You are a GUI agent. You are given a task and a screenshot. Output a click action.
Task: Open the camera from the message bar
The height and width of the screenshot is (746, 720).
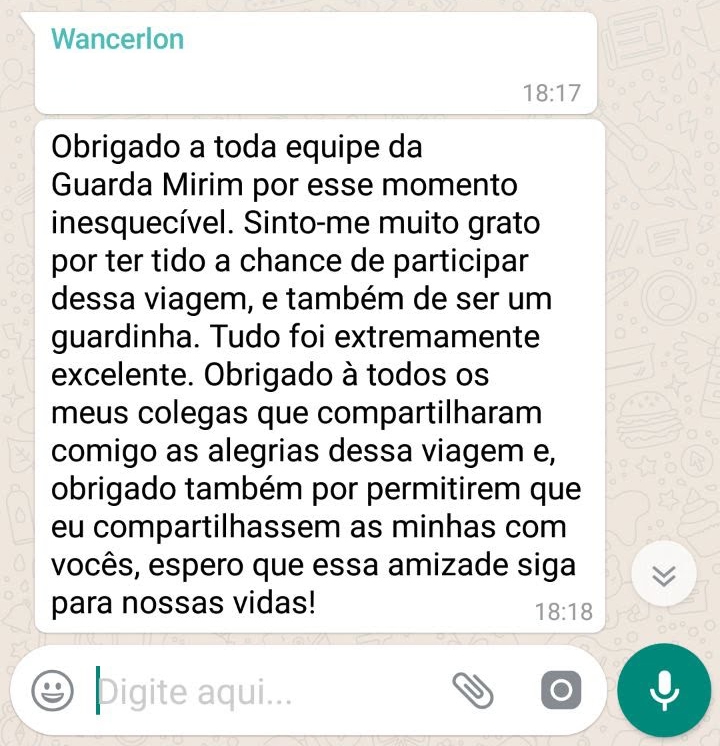[561, 690]
